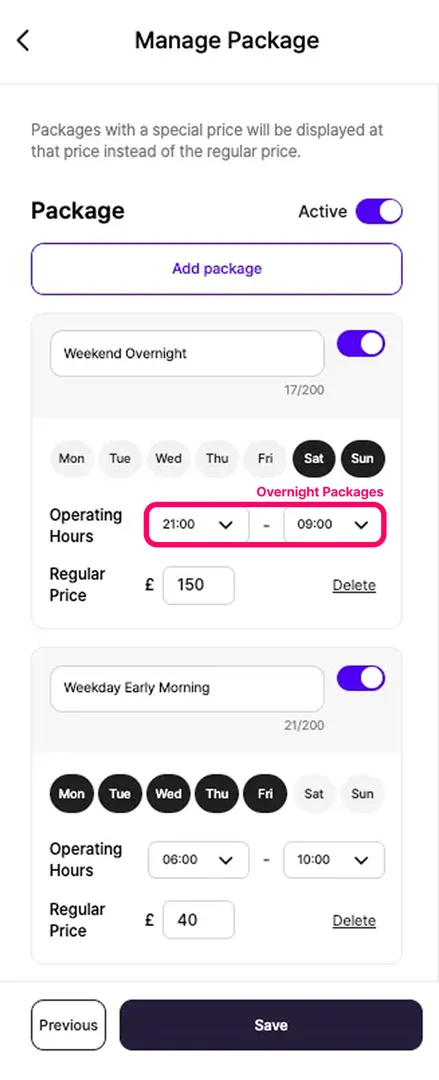Viewport: 439px width, 1080px height.
Task: Go to the Previous step
Action: pyautogui.click(x=68, y=1025)
